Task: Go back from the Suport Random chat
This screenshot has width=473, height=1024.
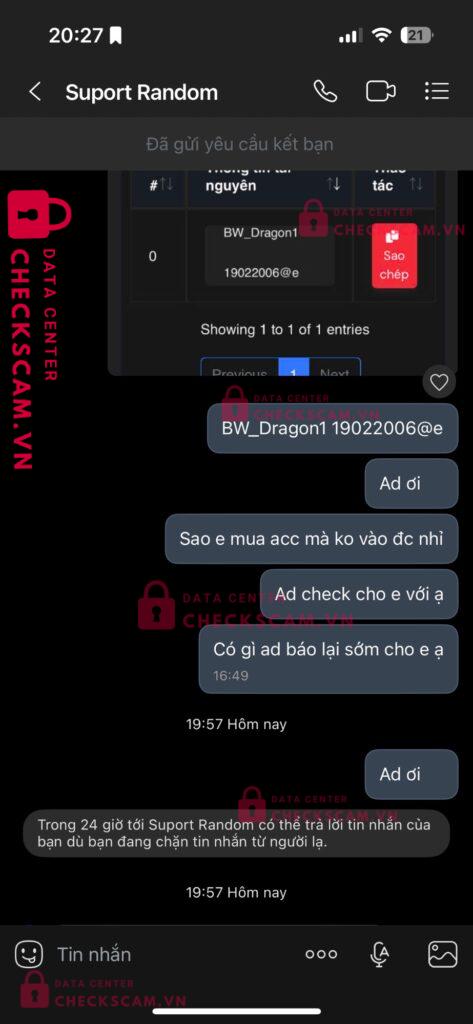Action: (35, 92)
